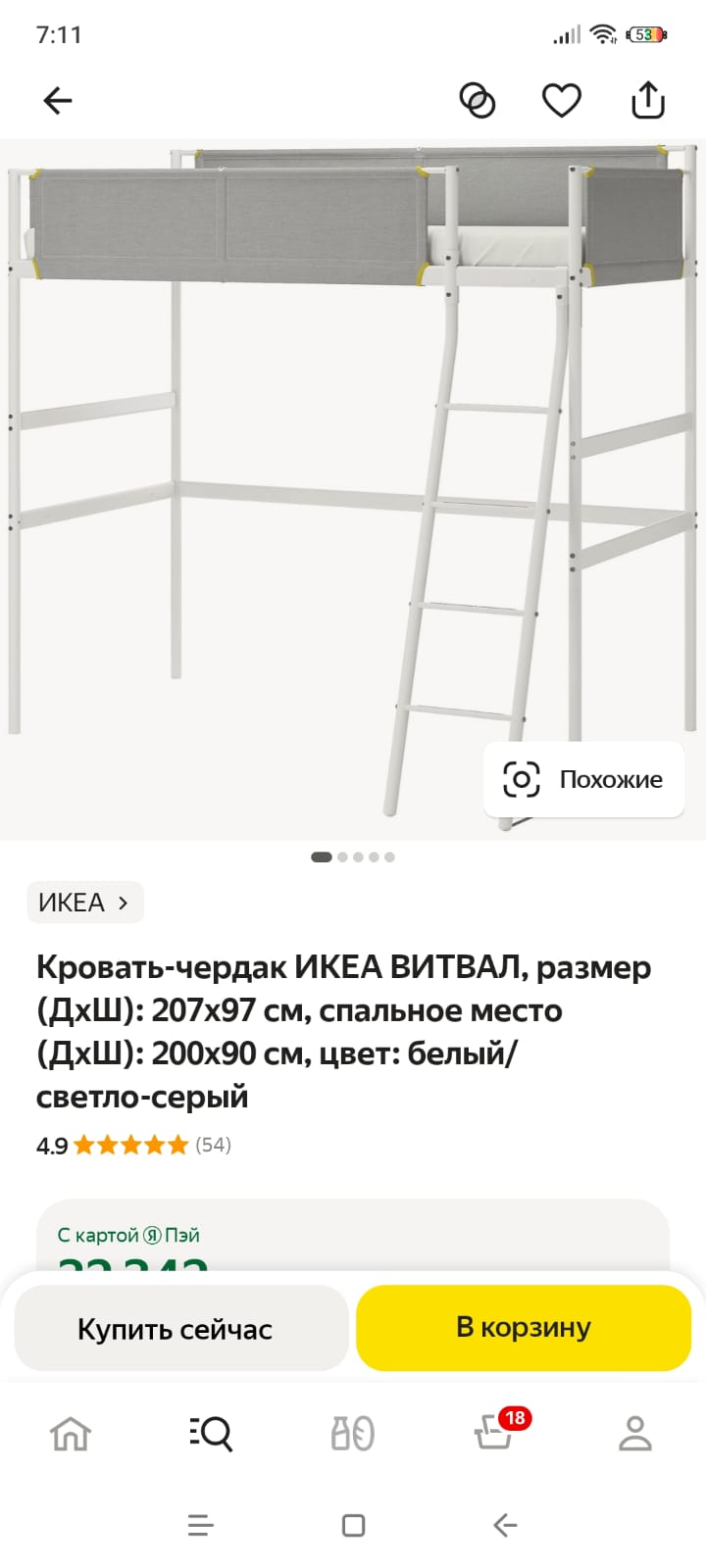Add product to comparison
The image size is (706, 1568).
[478, 100]
